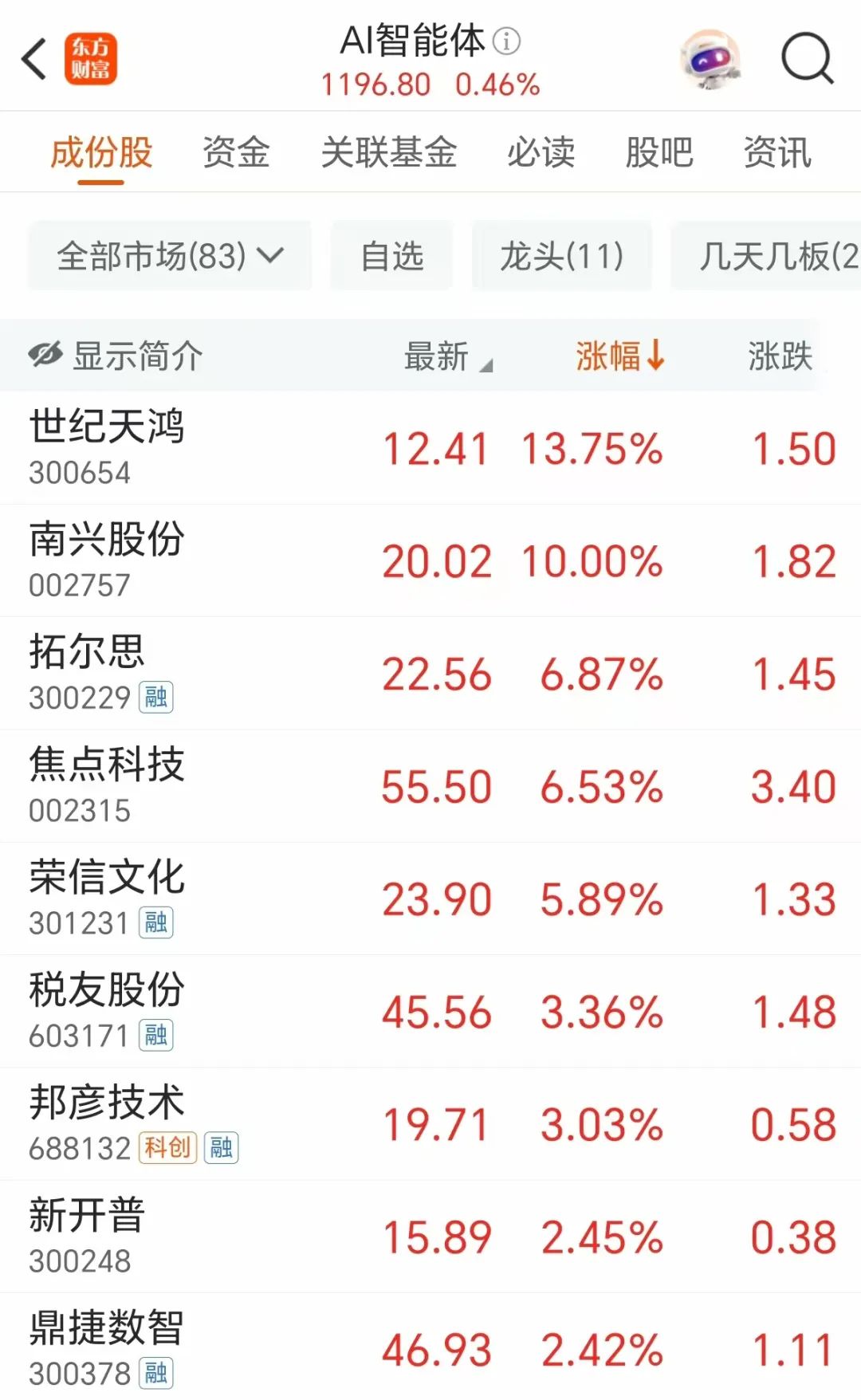Screen dimensions: 861x1400
Task: Open the search magnifier icon
Action: click(x=807, y=58)
